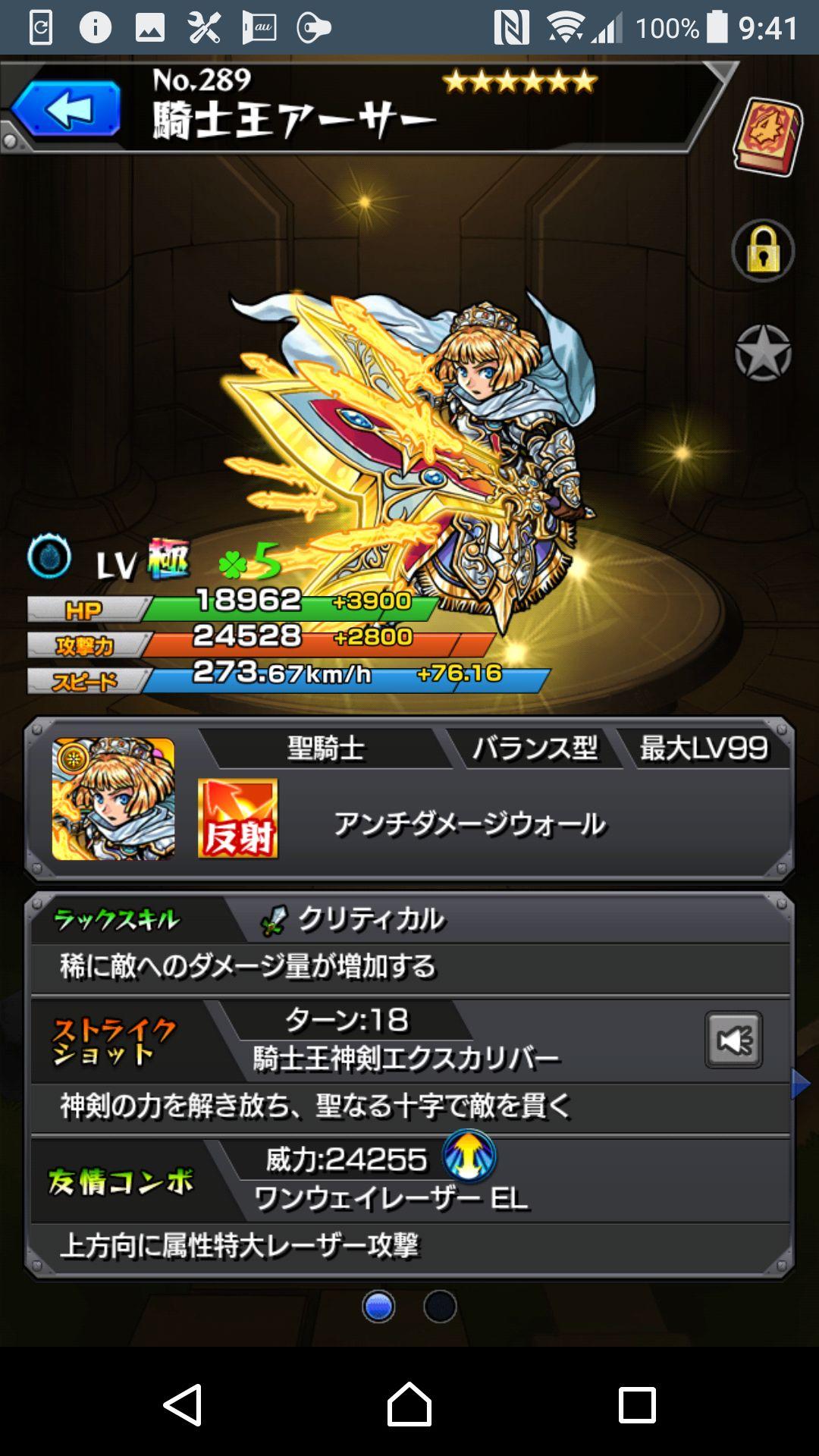Play the Strike Shot voice sound
The image size is (819, 1456).
pos(733,1040)
